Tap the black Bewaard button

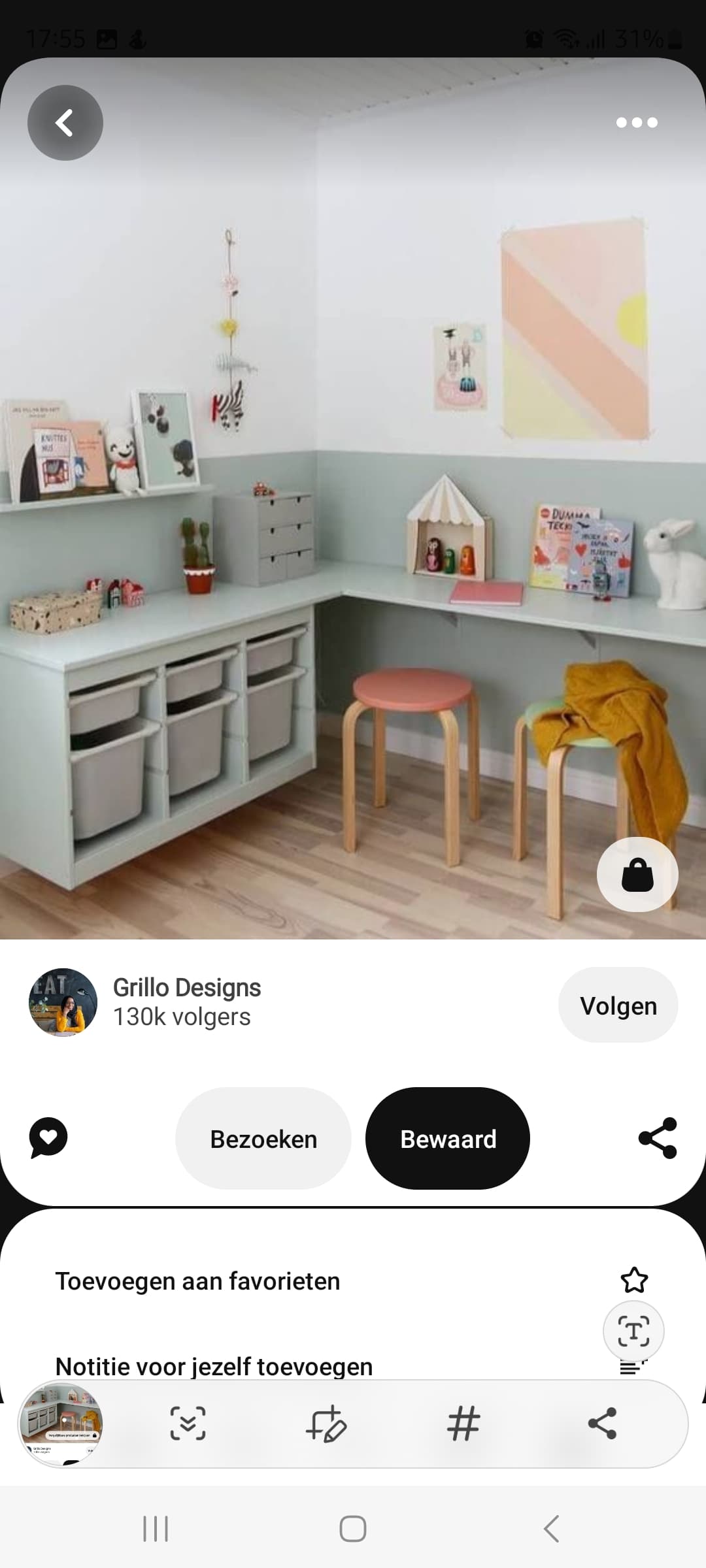tap(448, 1139)
